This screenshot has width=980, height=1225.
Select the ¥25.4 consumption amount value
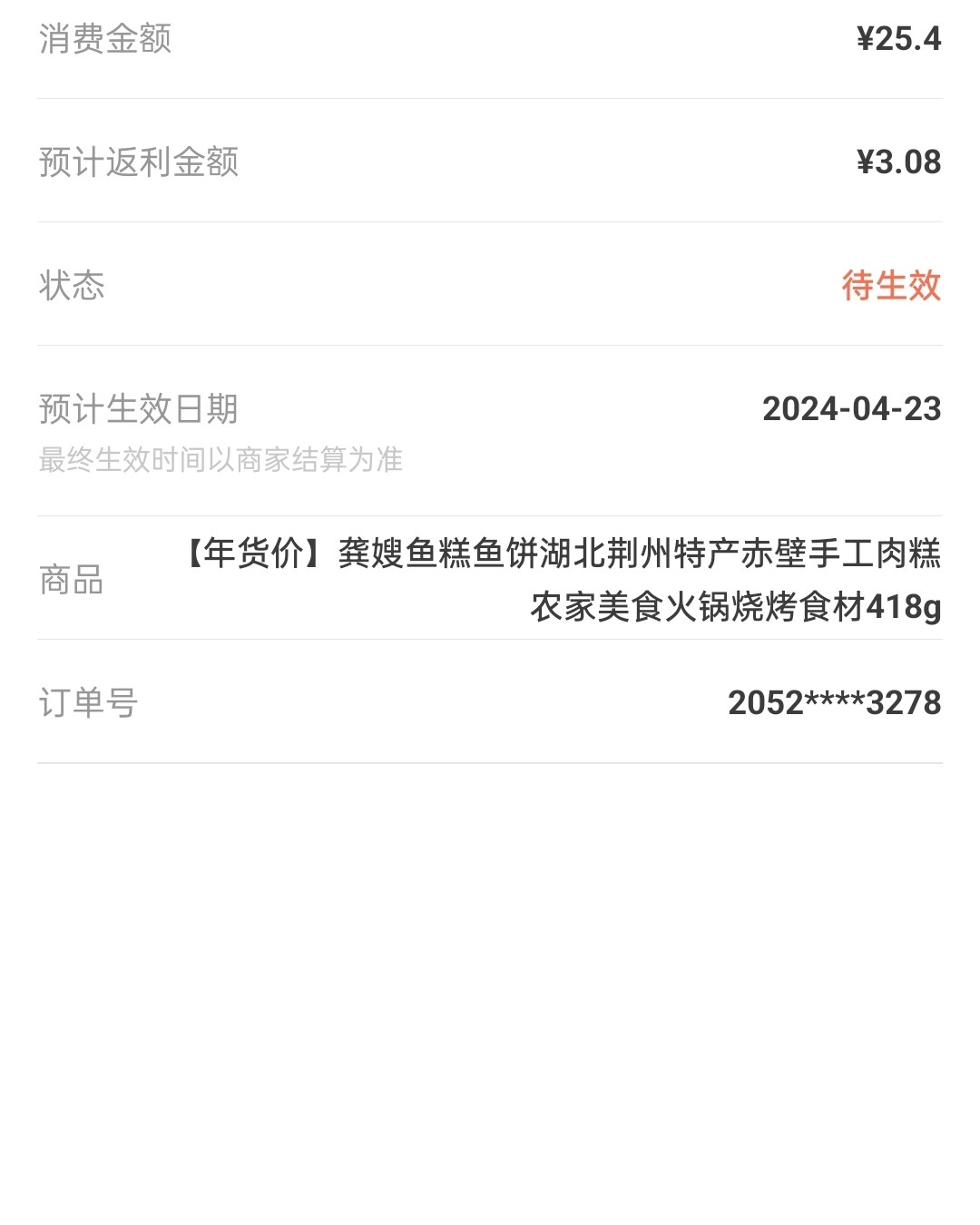click(x=901, y=39)
